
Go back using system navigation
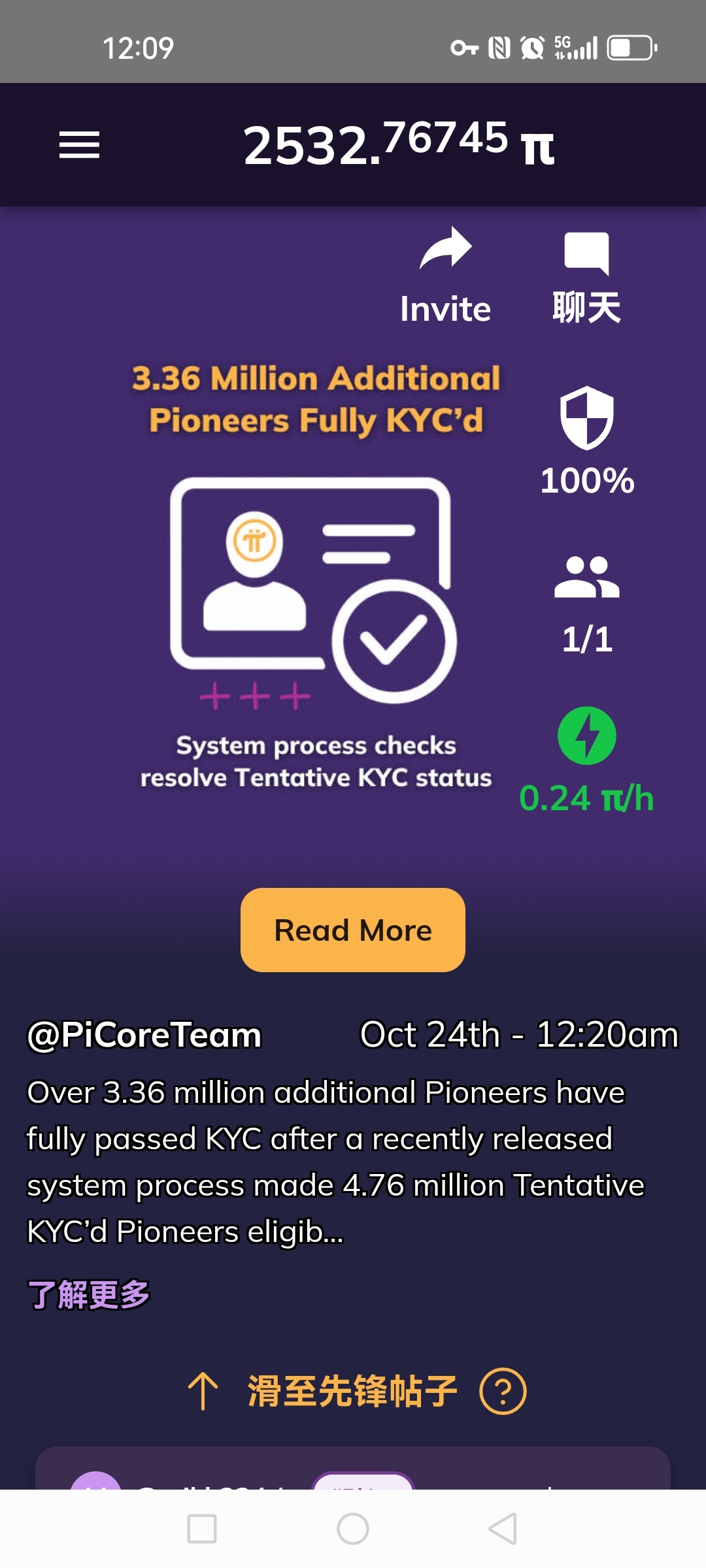tap(503, 1529)
